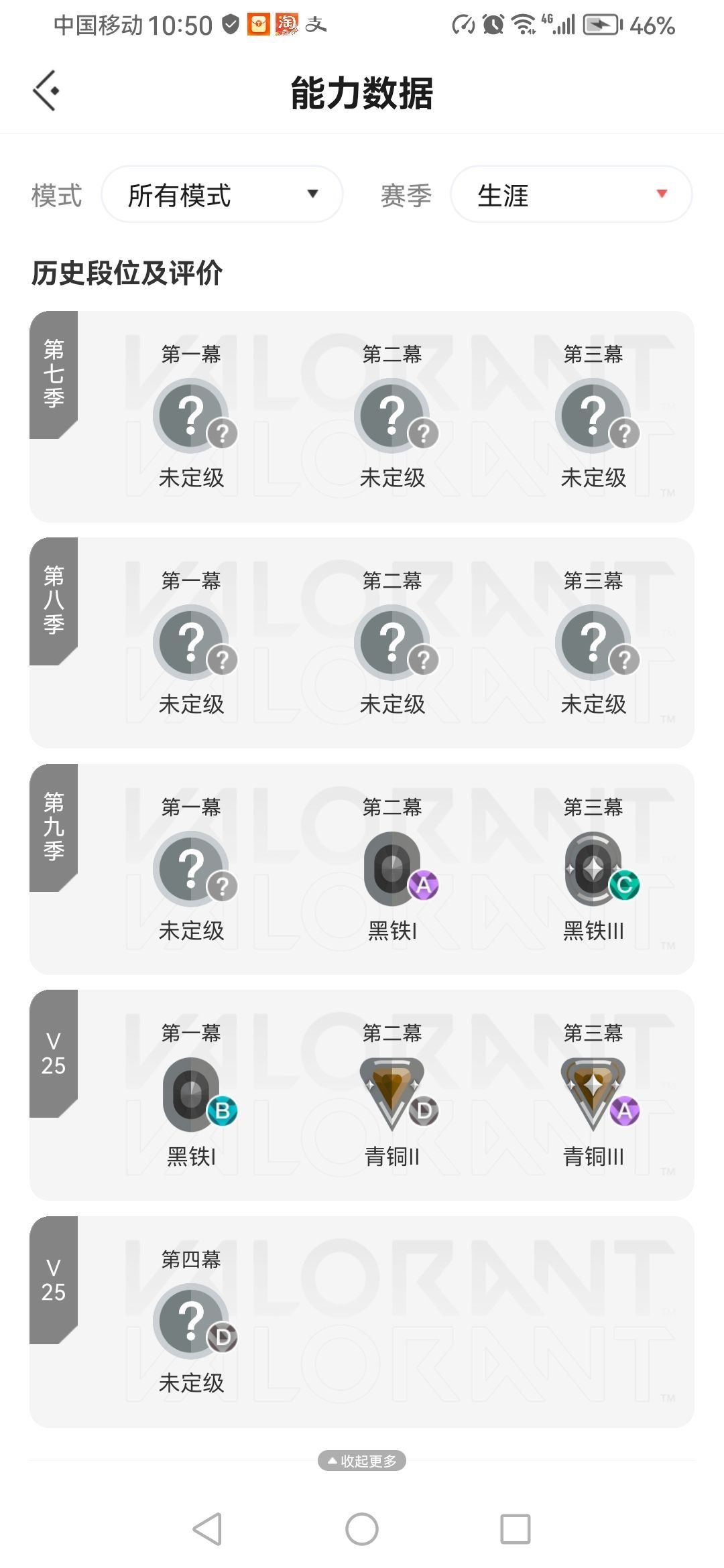The width and height of the screenshot is (724, 1568).
Task: Go back from the 能力数据 page
Action: coord(46,90)
